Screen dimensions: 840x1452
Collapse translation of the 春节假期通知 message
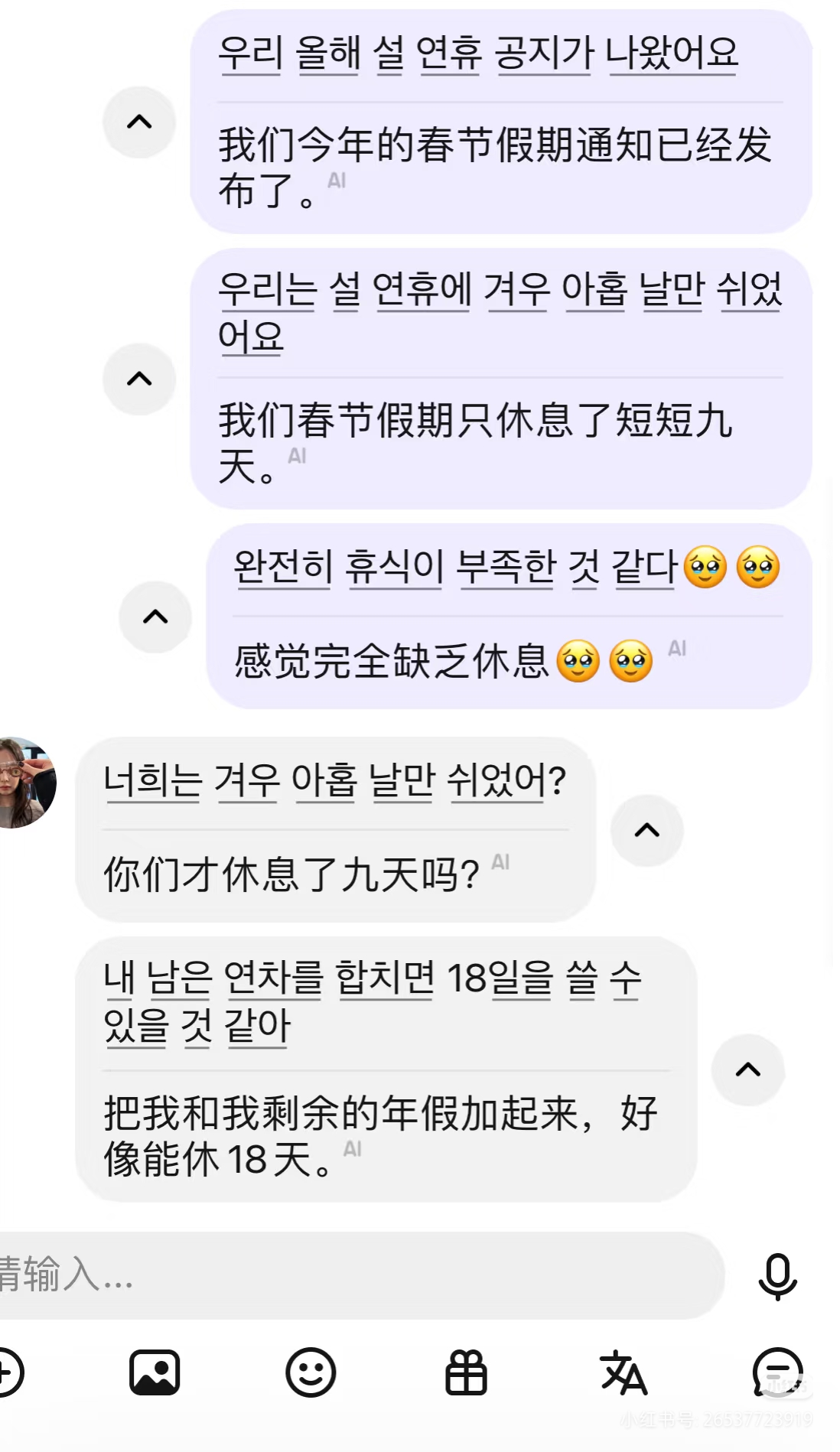pyautogui.click(x=139, y=122)
